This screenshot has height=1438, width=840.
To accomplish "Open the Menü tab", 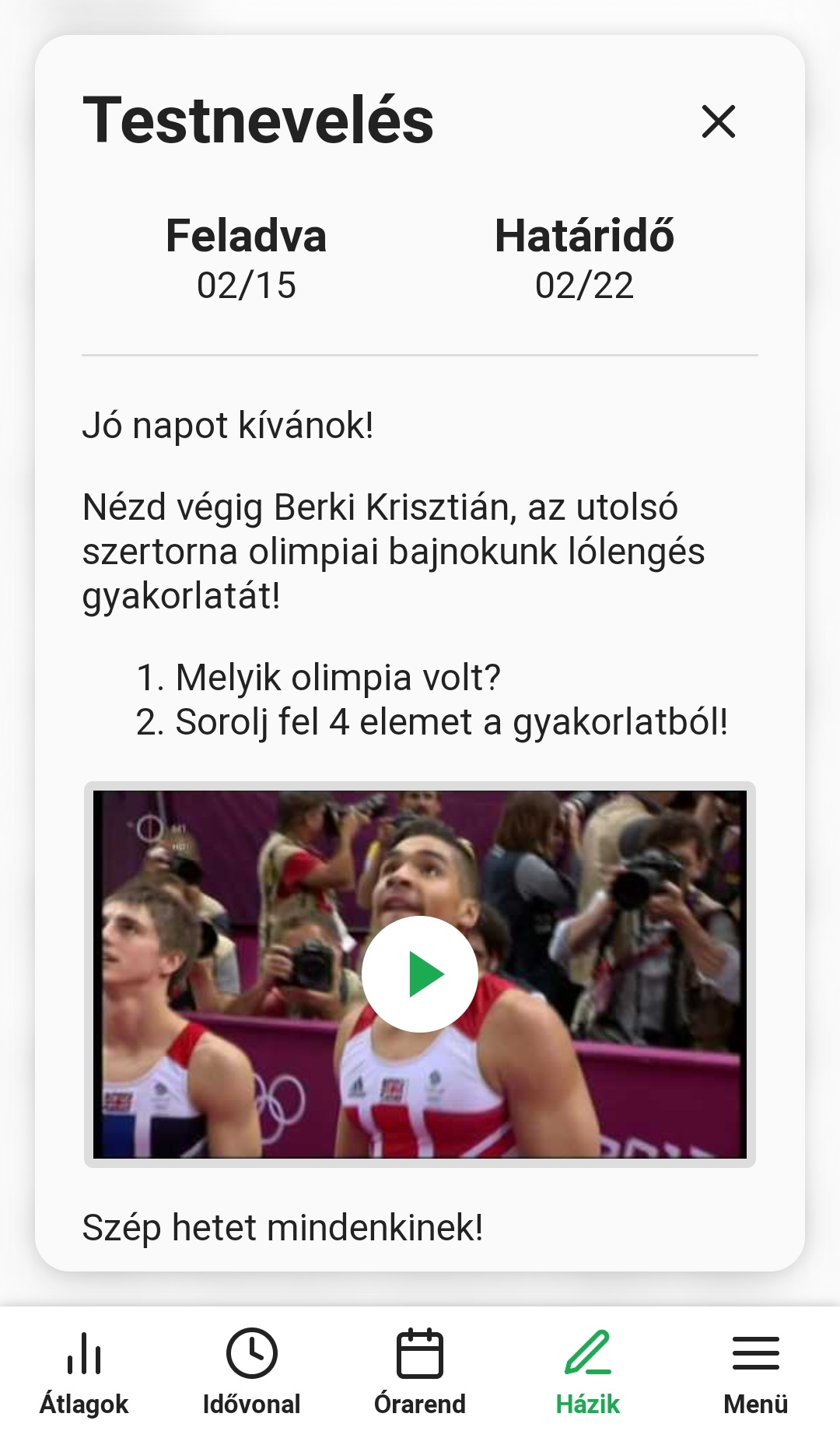I will pyautogui.click(x=755, y=1373).
